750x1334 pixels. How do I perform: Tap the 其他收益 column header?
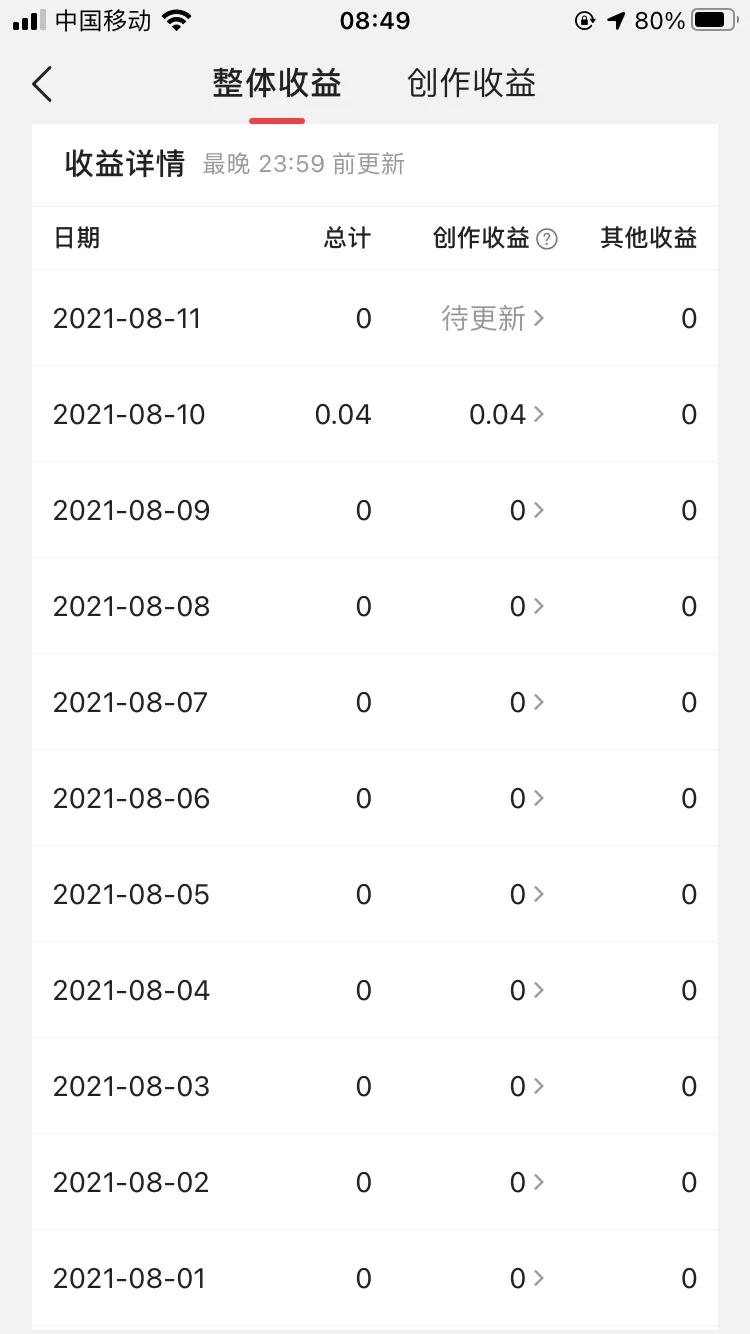pyautogui.click(x=648, y=238)
